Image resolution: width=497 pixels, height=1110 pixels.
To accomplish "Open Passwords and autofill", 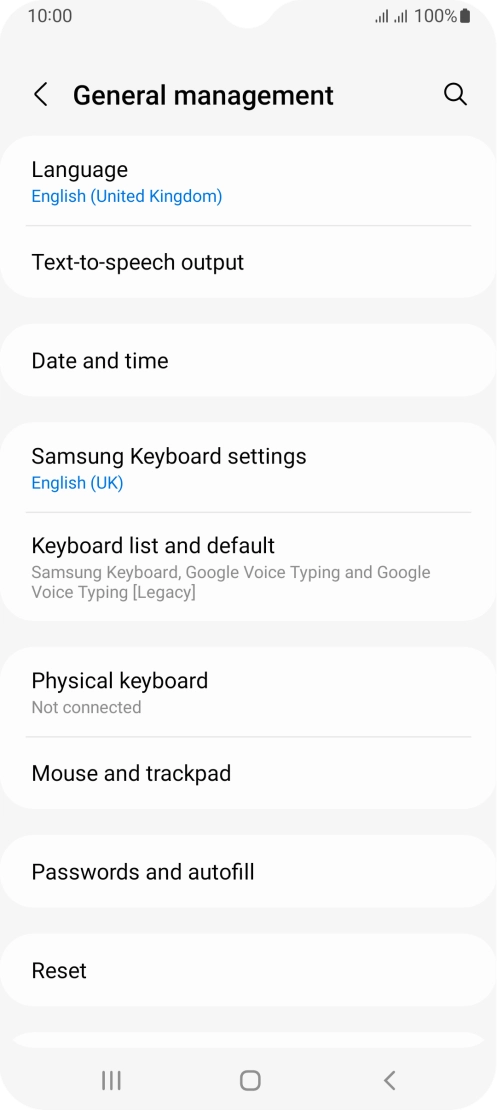I will (x=248, y=871).
